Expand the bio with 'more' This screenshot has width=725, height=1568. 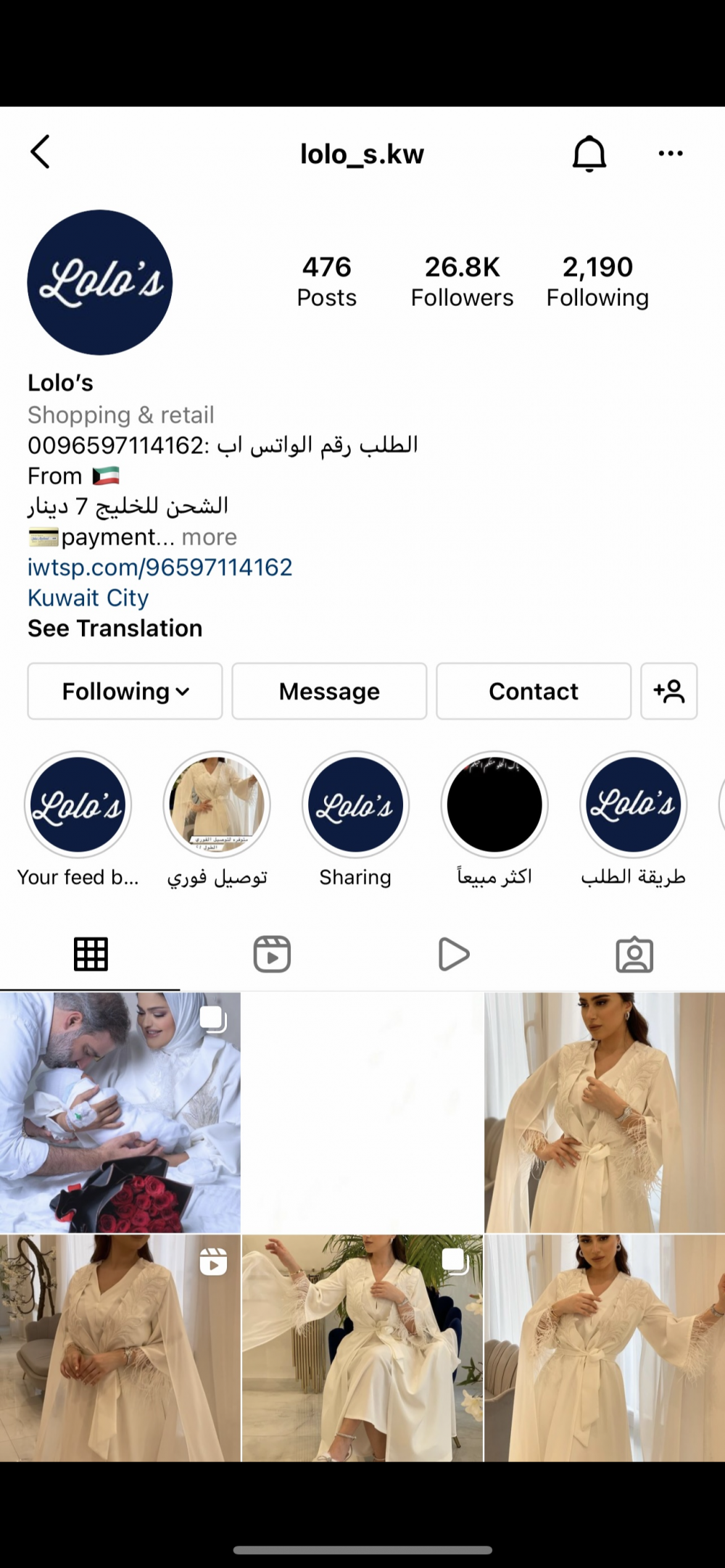coord(210,537)
